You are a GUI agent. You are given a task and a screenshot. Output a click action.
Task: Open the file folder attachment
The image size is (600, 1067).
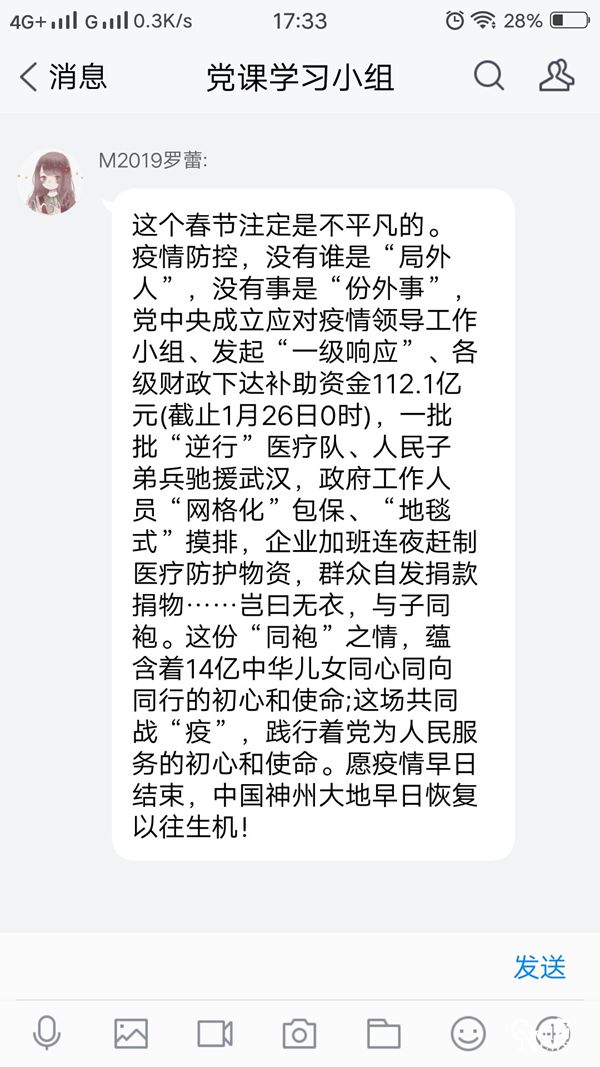click(383, 1033)
